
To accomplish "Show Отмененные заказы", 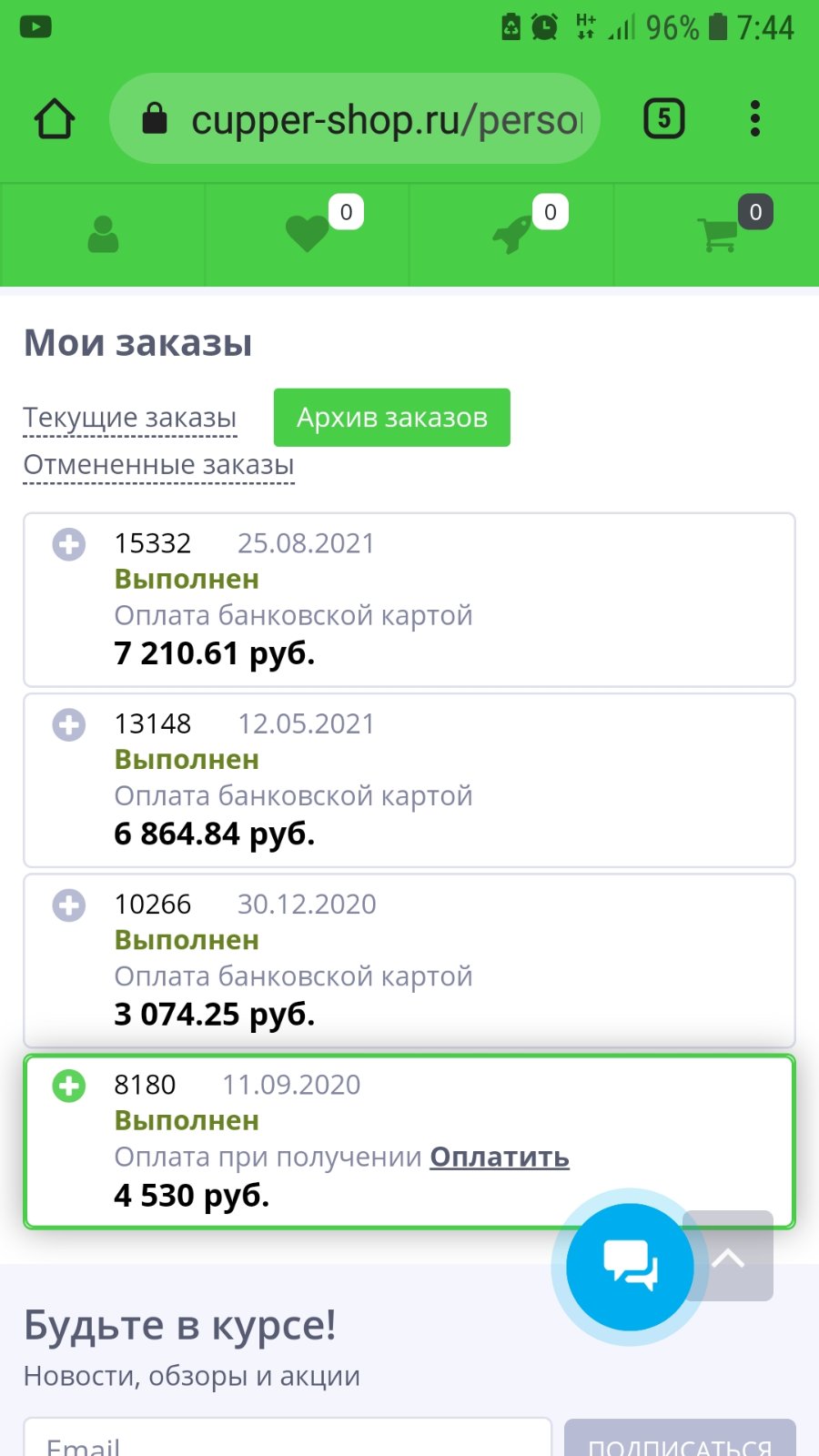I will (x=158, y=465).
